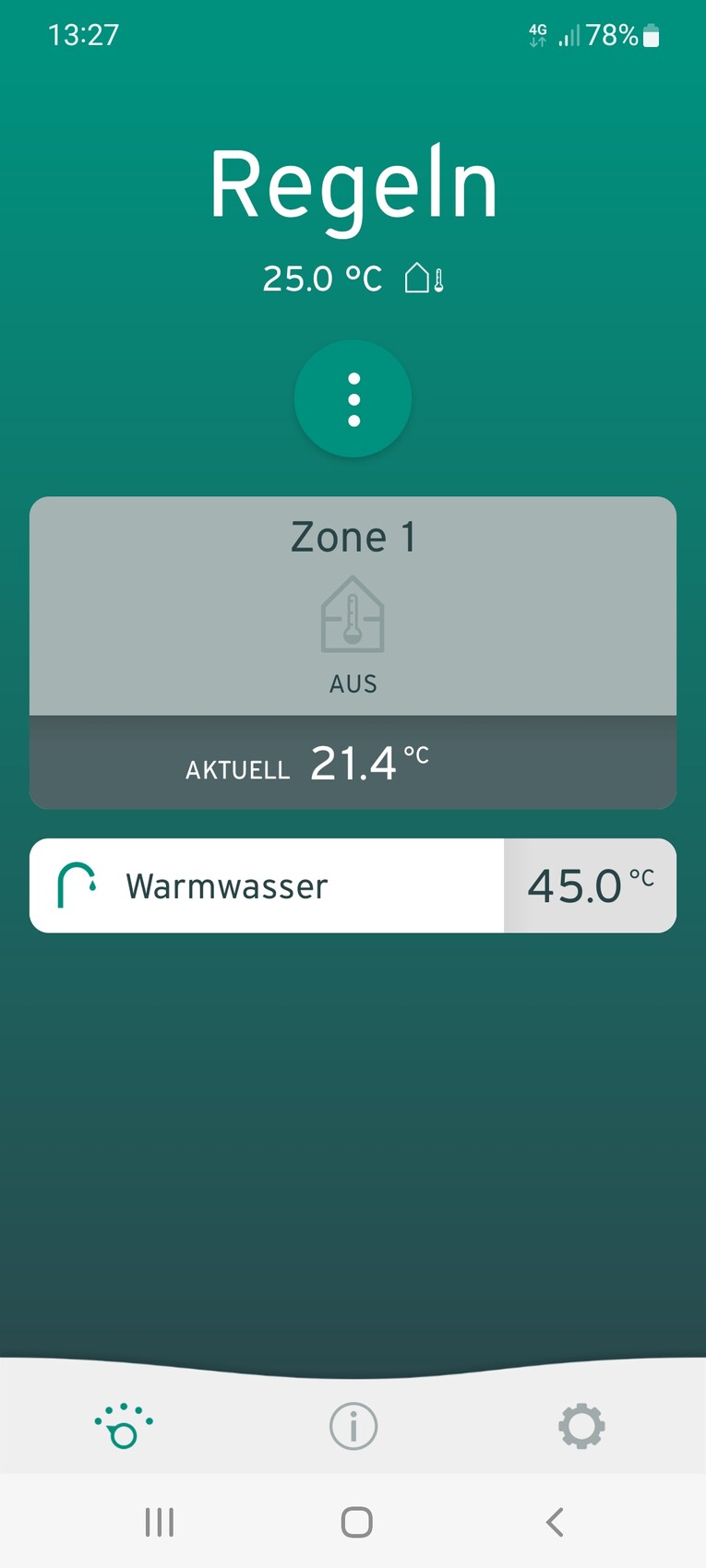Open the three-dot menu button
The height and width of the screenshot is (1568, 706).
click(x=353, y=399)
